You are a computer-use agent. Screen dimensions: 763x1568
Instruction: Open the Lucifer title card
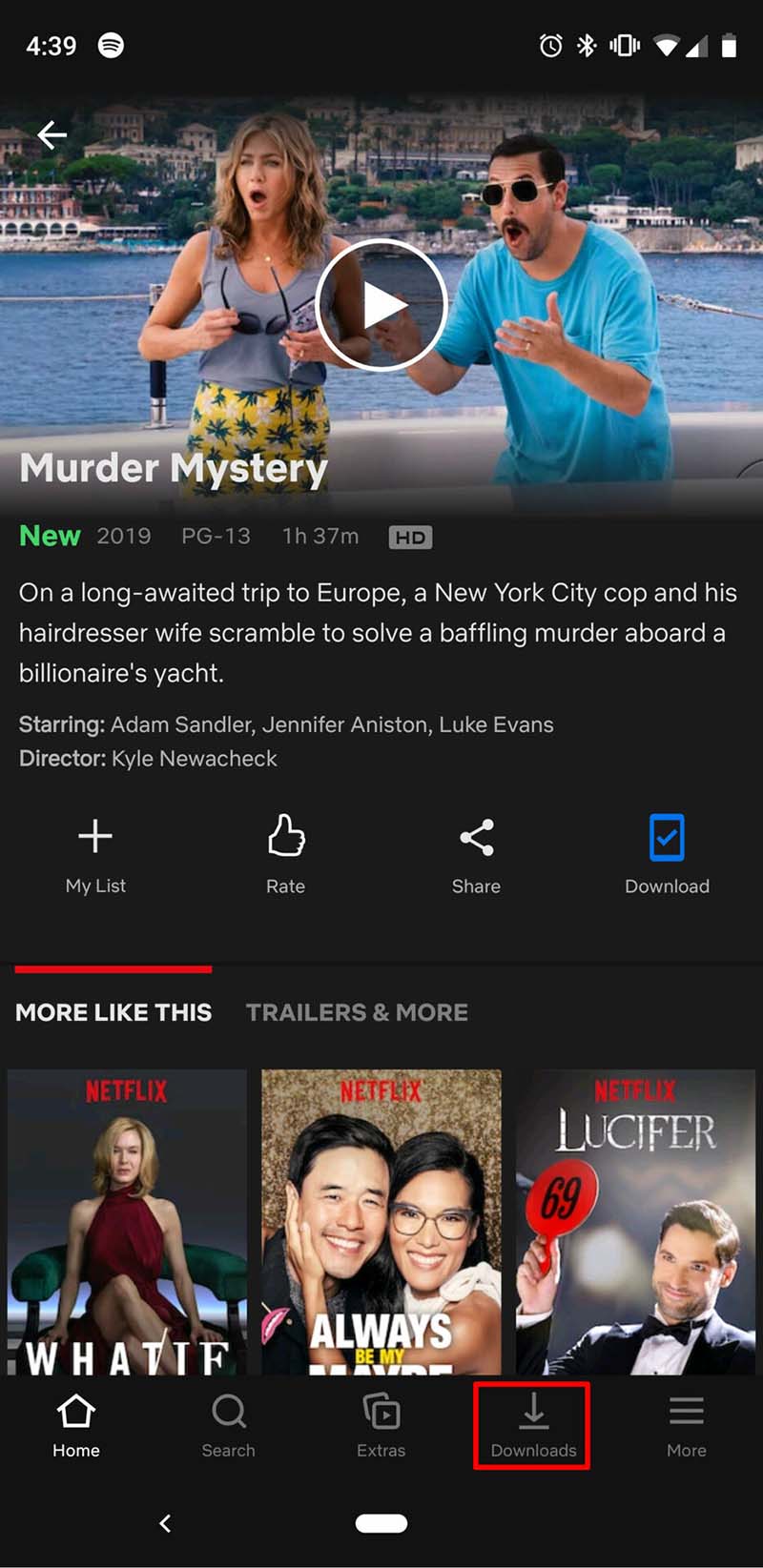coord(635,1220)
